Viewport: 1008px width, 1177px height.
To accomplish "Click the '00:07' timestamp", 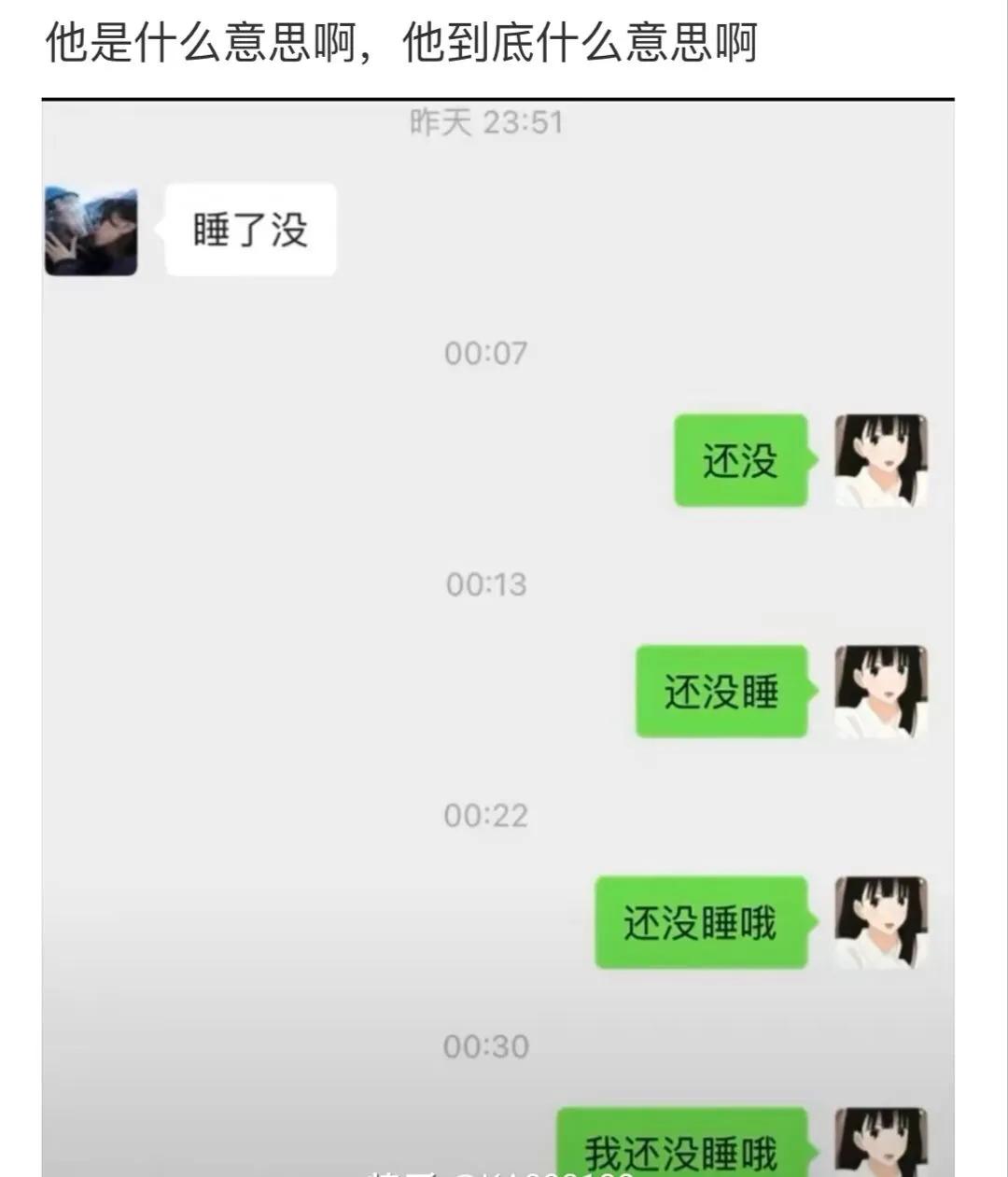I will pos(484,352).
